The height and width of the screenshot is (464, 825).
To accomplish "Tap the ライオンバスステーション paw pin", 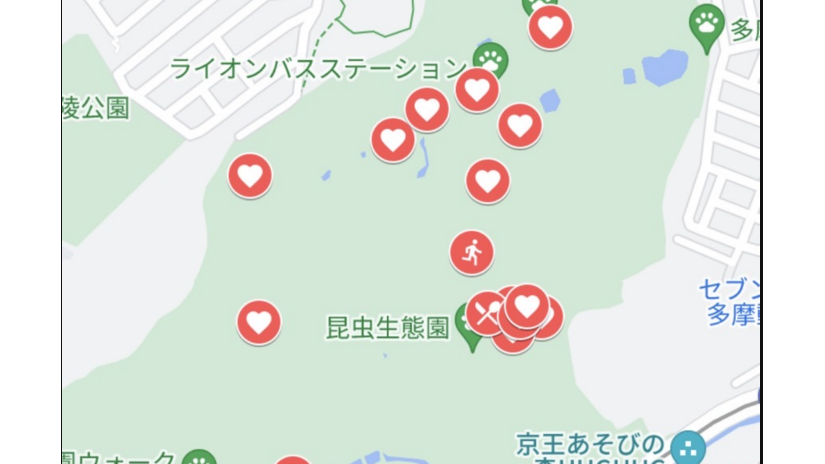I will tap(491, 58).
